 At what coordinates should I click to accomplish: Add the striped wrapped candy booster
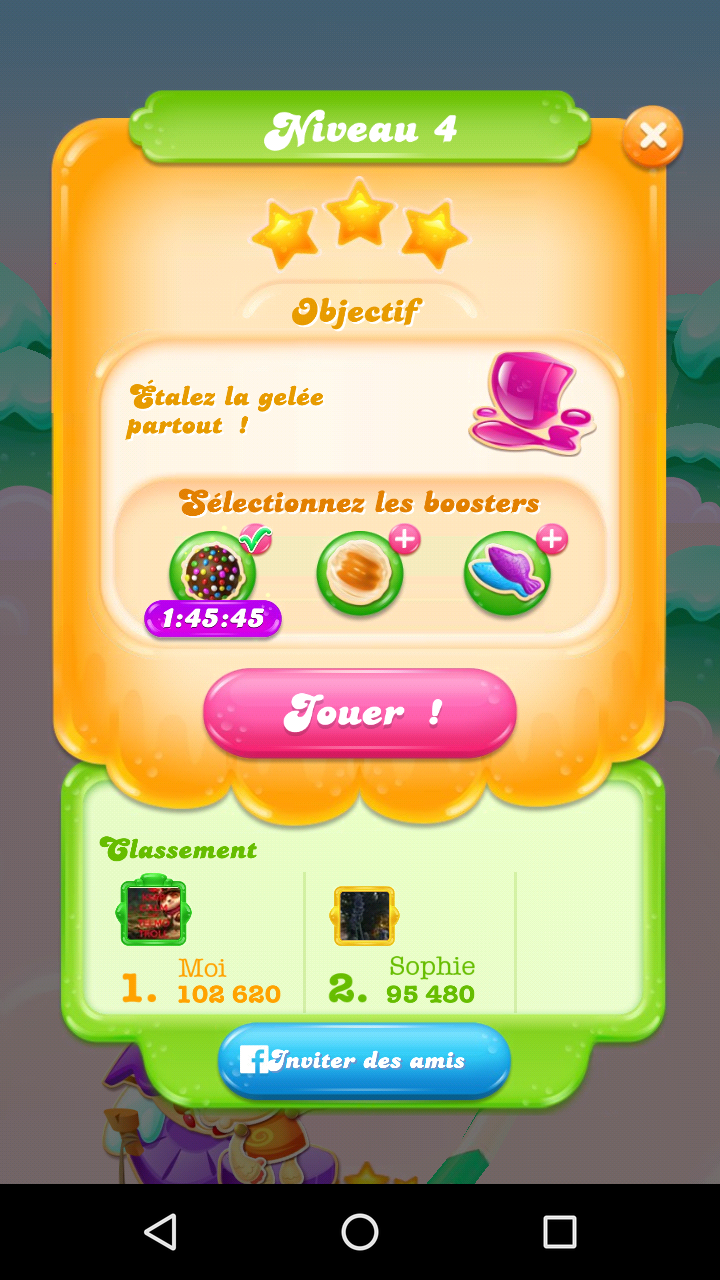click(x=360, y=573)
